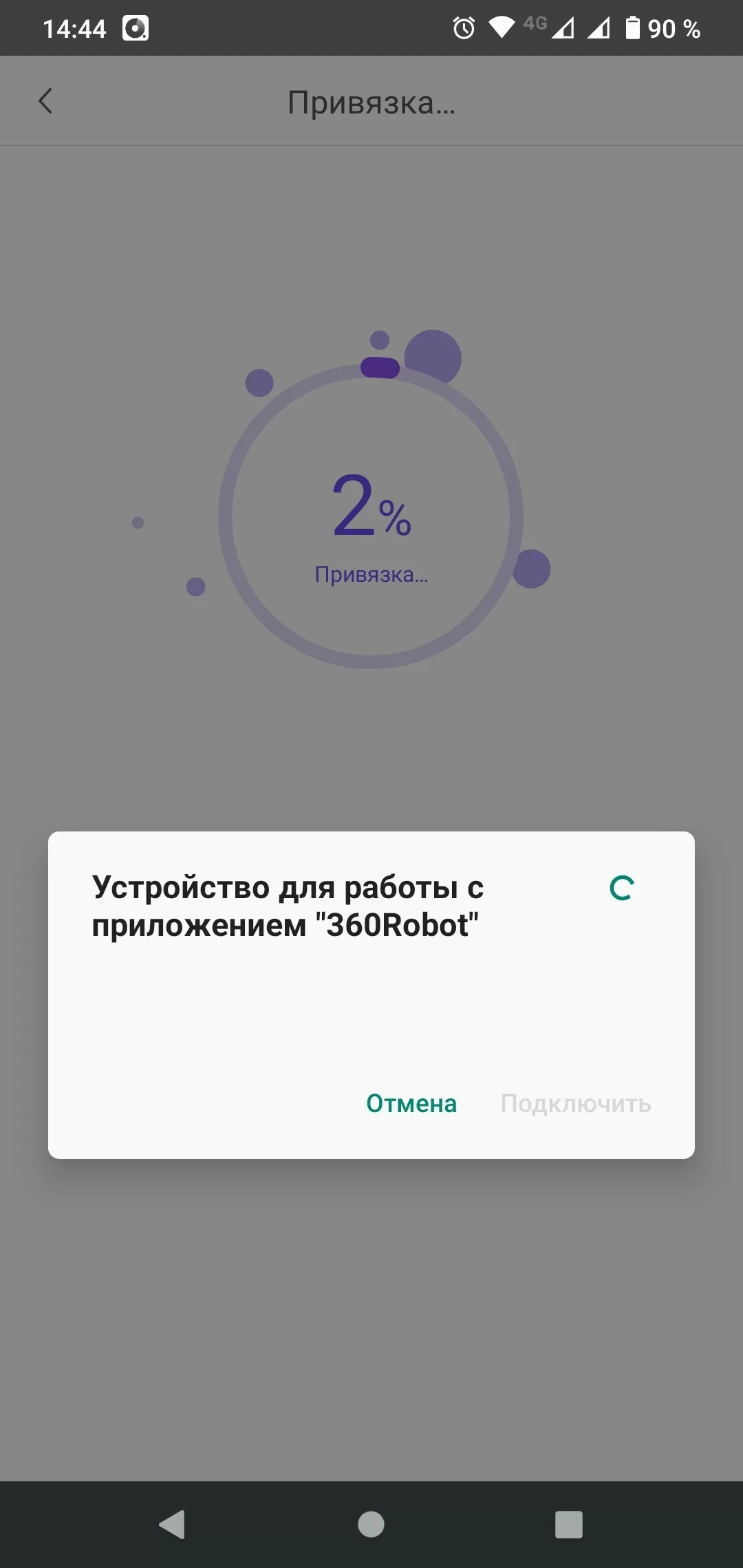Tap the Подключить button
Viewport: 743px width, 1568px height.
tap(575, 1103)
